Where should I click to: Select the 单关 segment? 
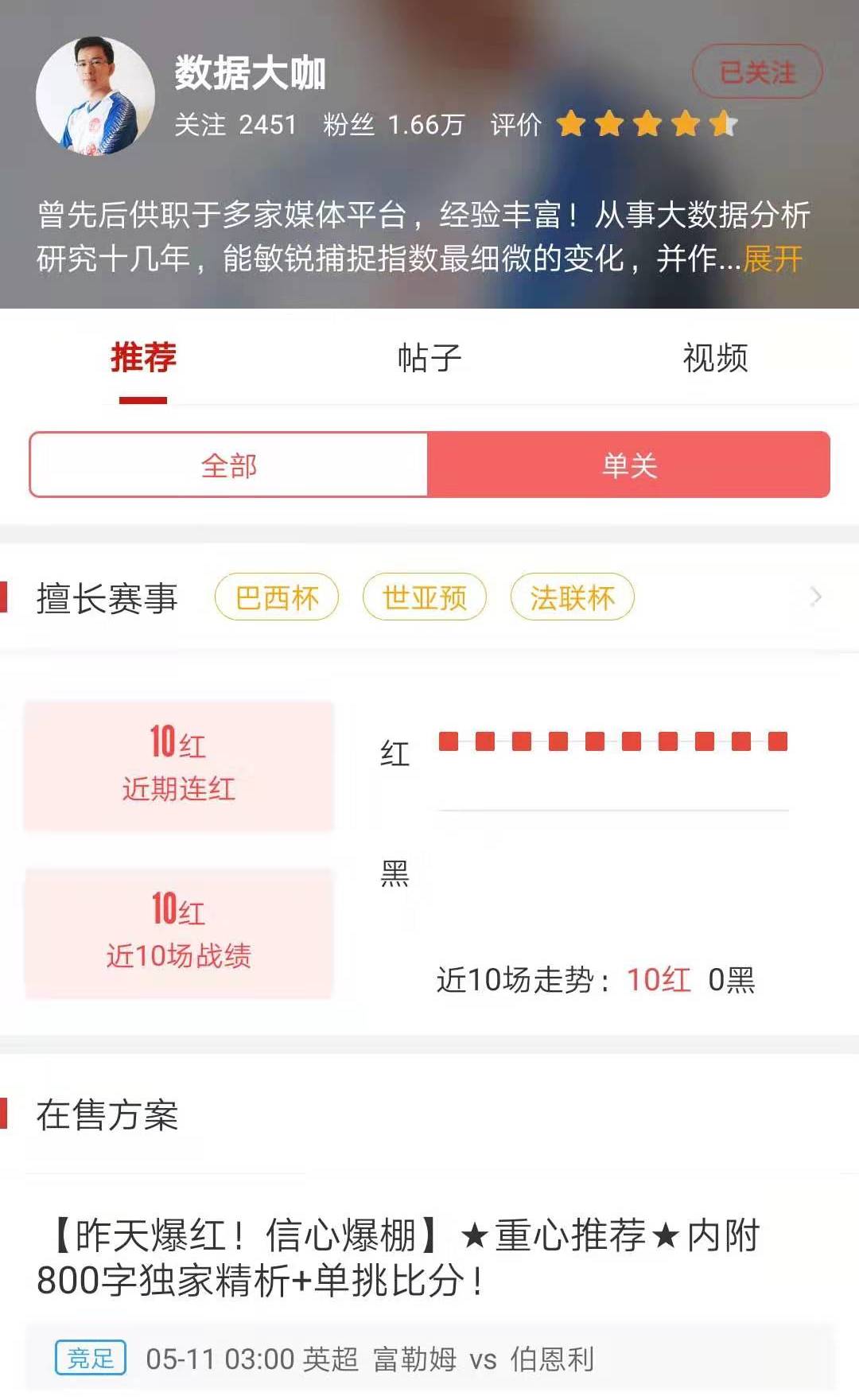628,465
